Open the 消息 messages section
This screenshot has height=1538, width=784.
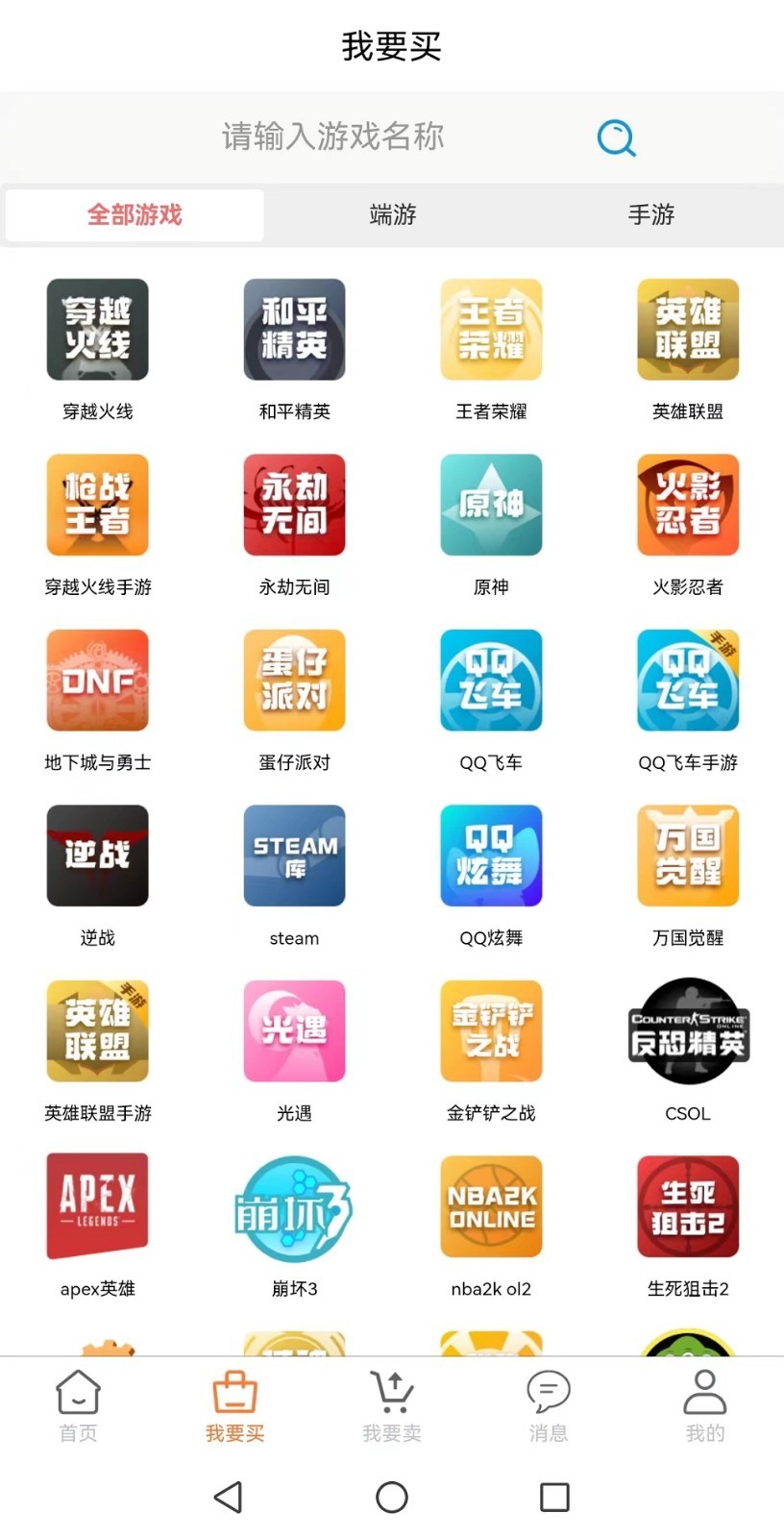pos(548,1405)
